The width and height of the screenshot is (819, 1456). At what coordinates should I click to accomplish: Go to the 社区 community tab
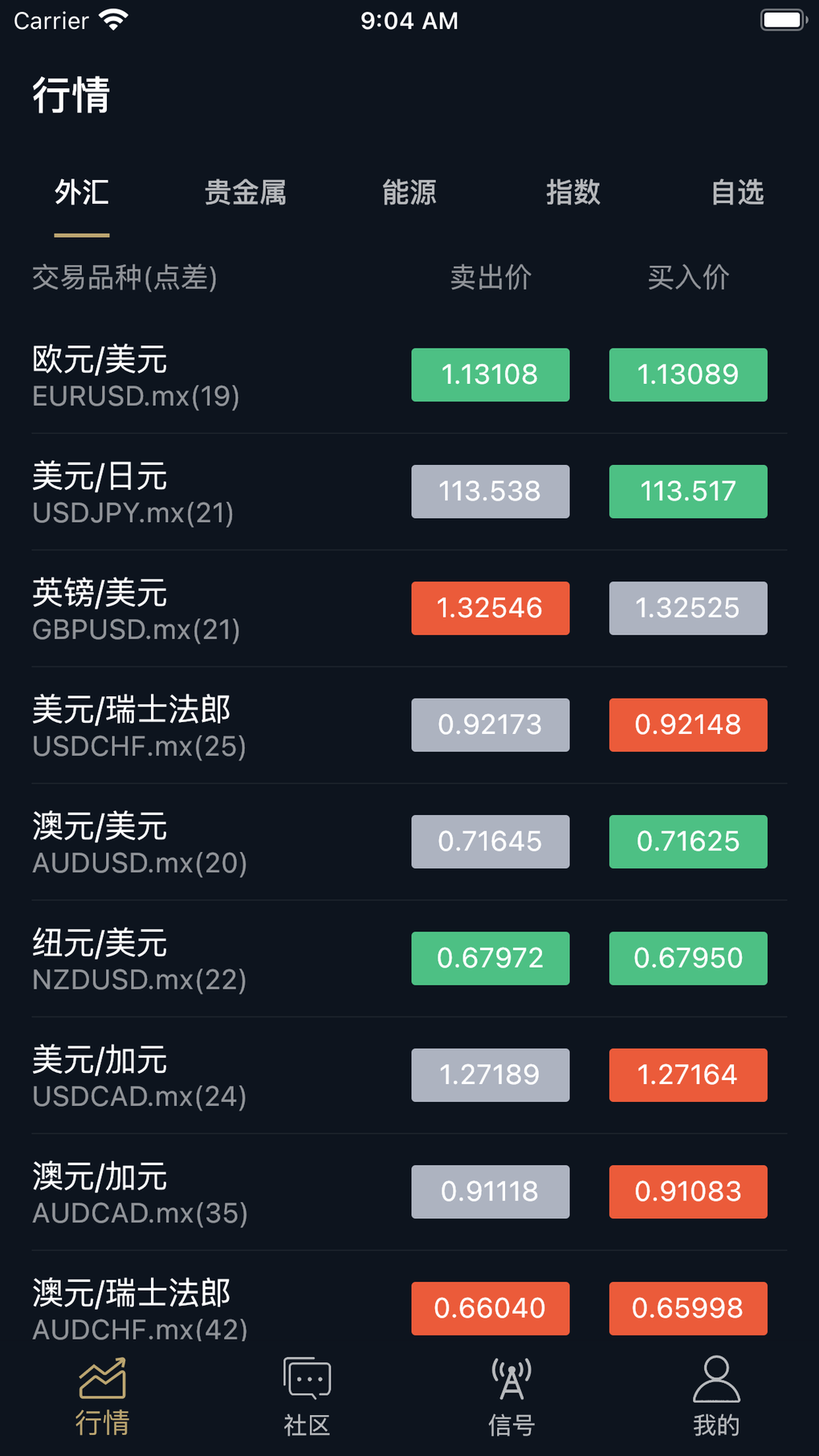click(307, 1397)
